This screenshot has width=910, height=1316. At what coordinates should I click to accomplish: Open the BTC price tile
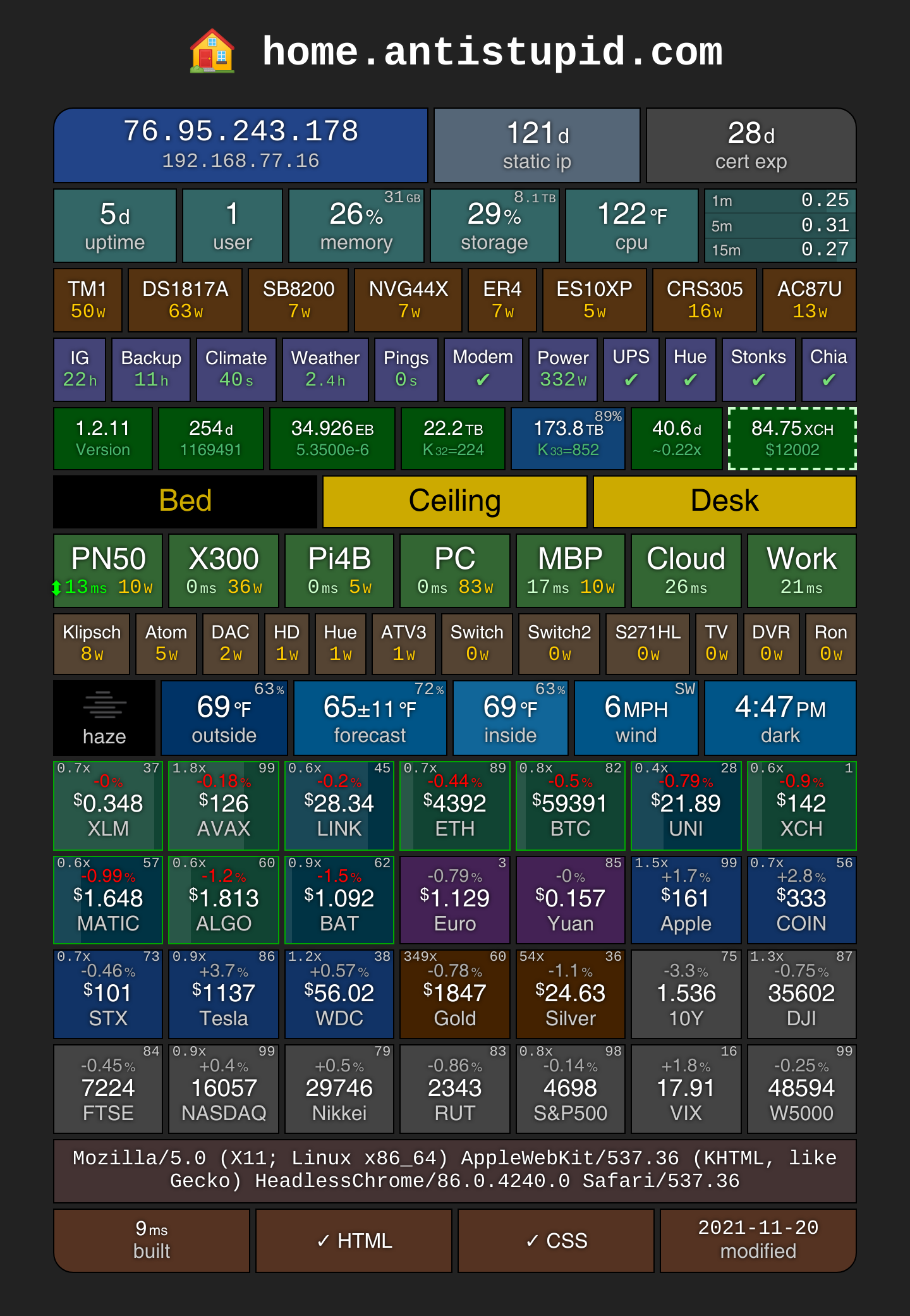click(x=571, y=806)
